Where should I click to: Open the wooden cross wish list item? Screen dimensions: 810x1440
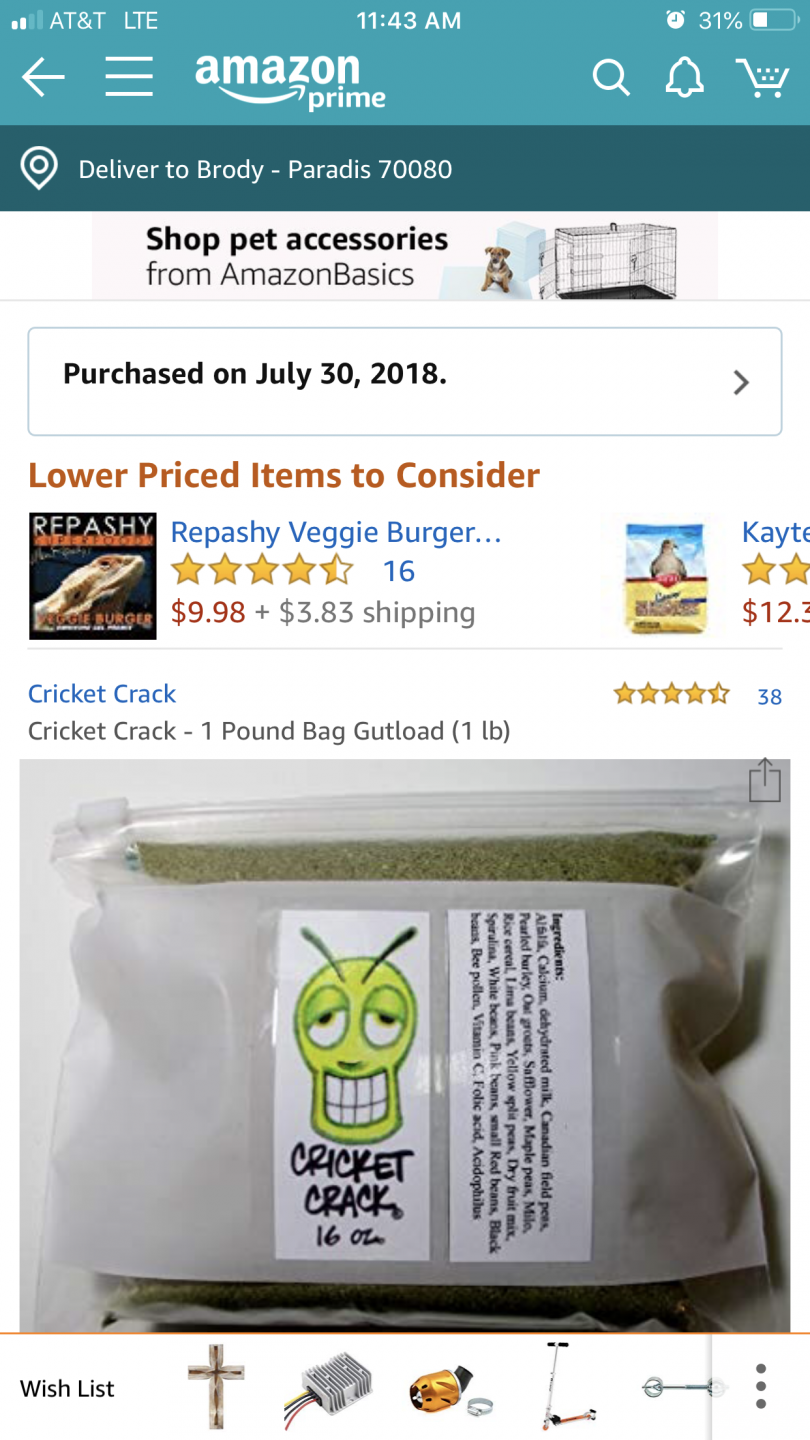click(x=216, y=1386)
